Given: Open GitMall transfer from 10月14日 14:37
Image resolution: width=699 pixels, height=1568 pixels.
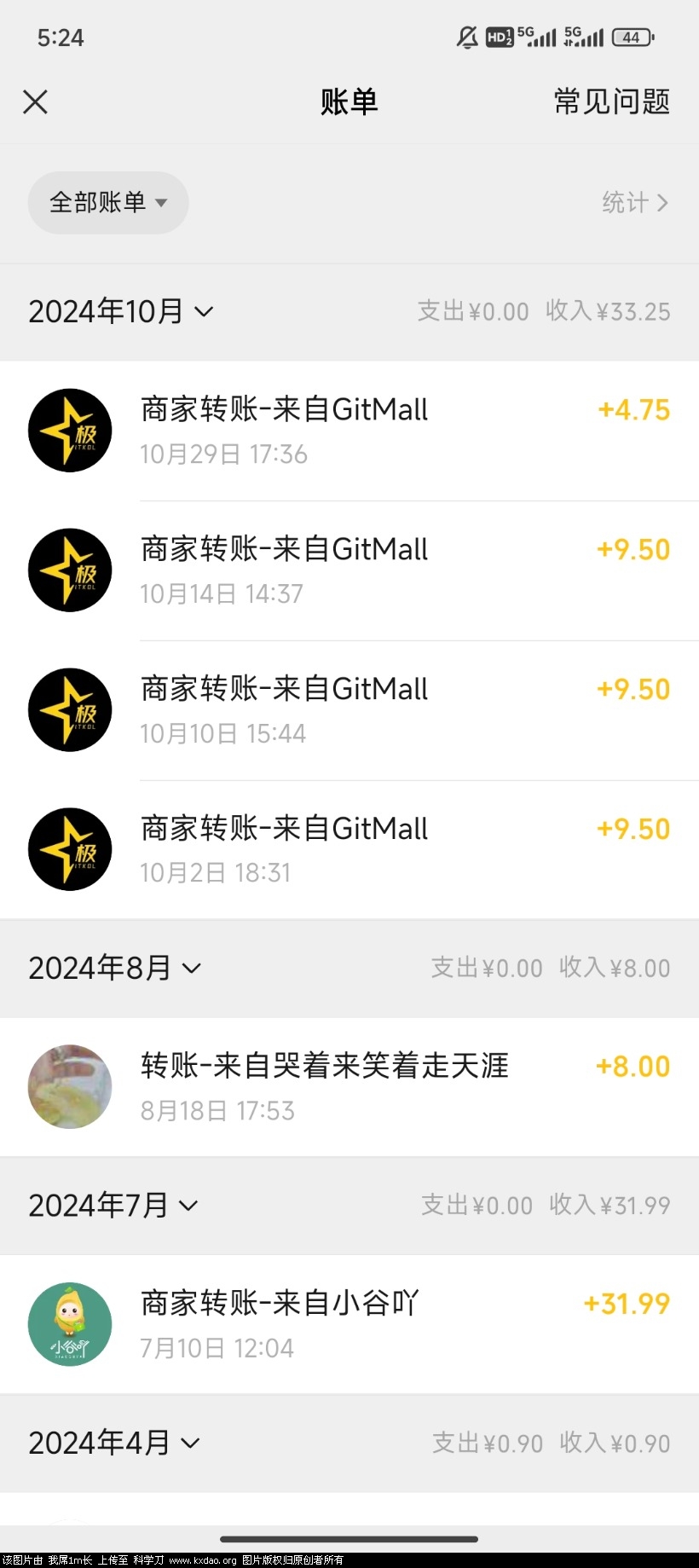Looking at the screenshot, I should [x=349, y=570].
